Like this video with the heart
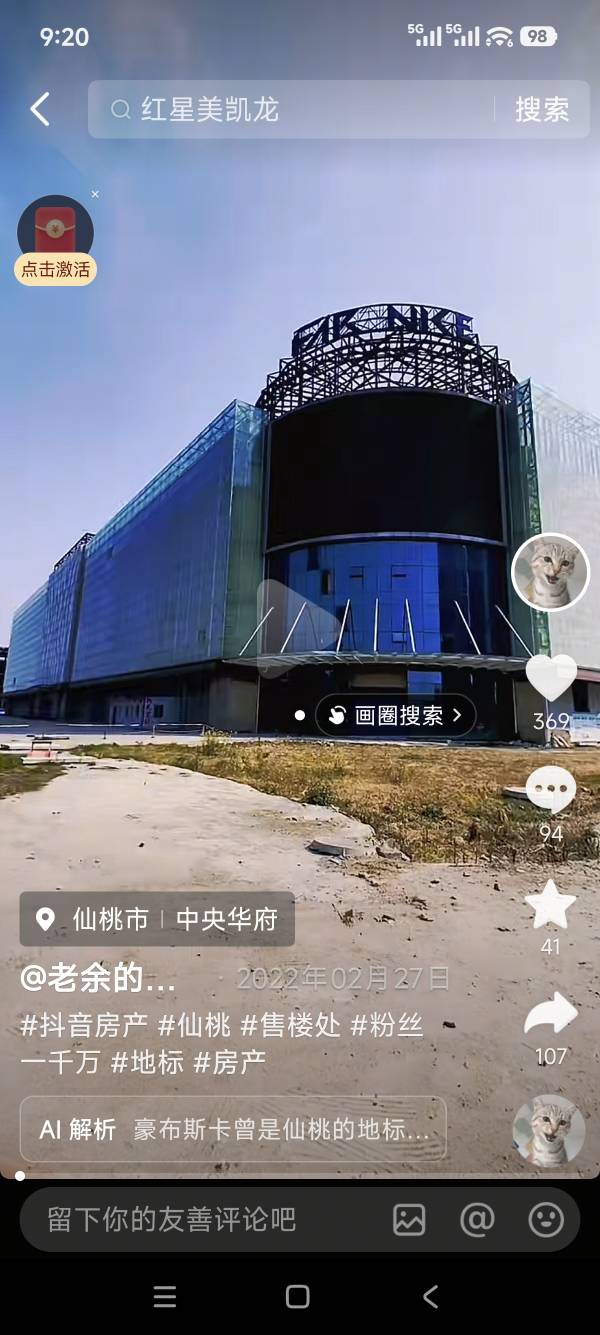This screenshot has width=600, height=1335. (x=551, y=679)
